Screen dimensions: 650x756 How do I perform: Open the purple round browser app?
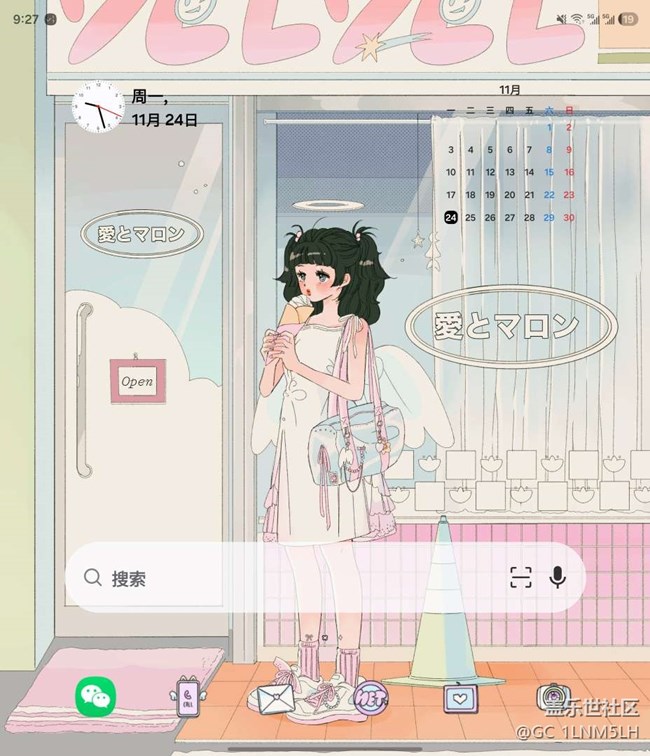[x=371, y=696]
